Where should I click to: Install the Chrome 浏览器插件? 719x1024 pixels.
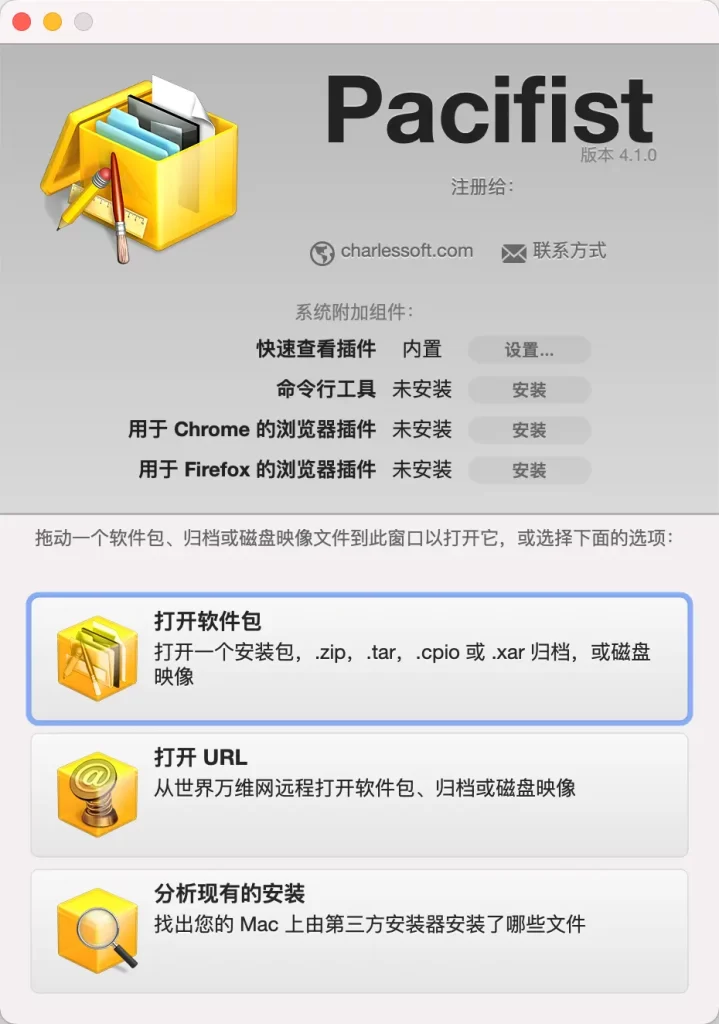tap(529, 430)
